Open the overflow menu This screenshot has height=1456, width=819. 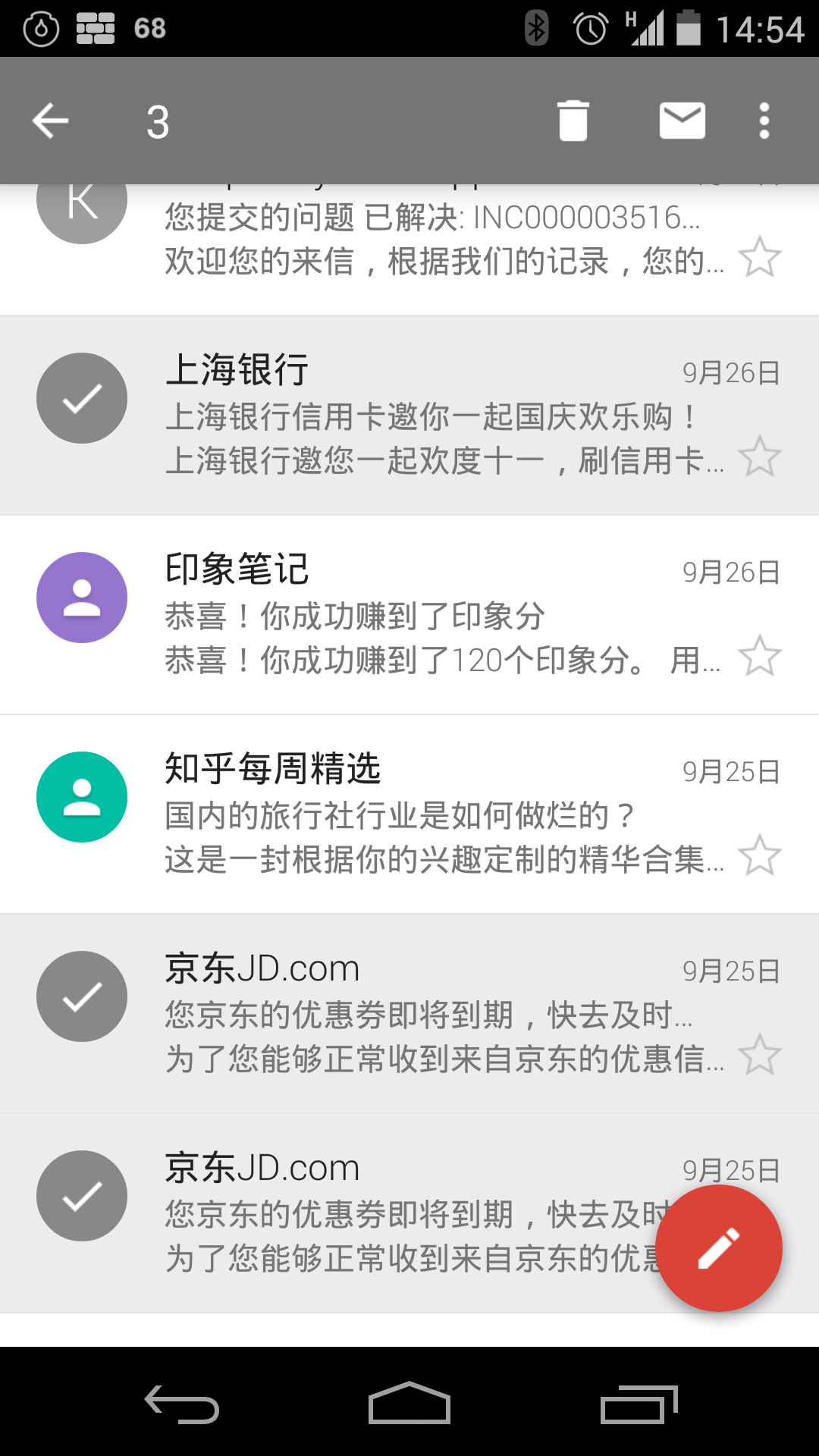(x=764, y=121)
